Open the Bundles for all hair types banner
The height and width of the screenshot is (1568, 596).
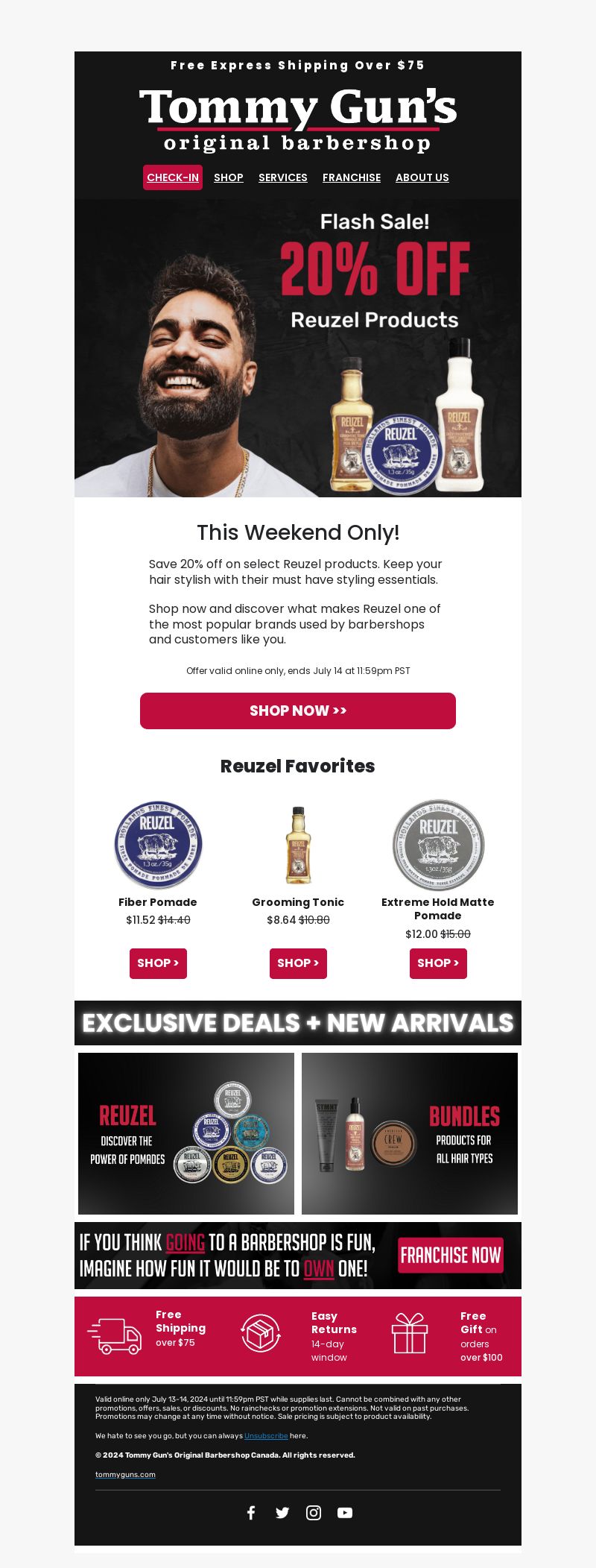click(410, 1133)
